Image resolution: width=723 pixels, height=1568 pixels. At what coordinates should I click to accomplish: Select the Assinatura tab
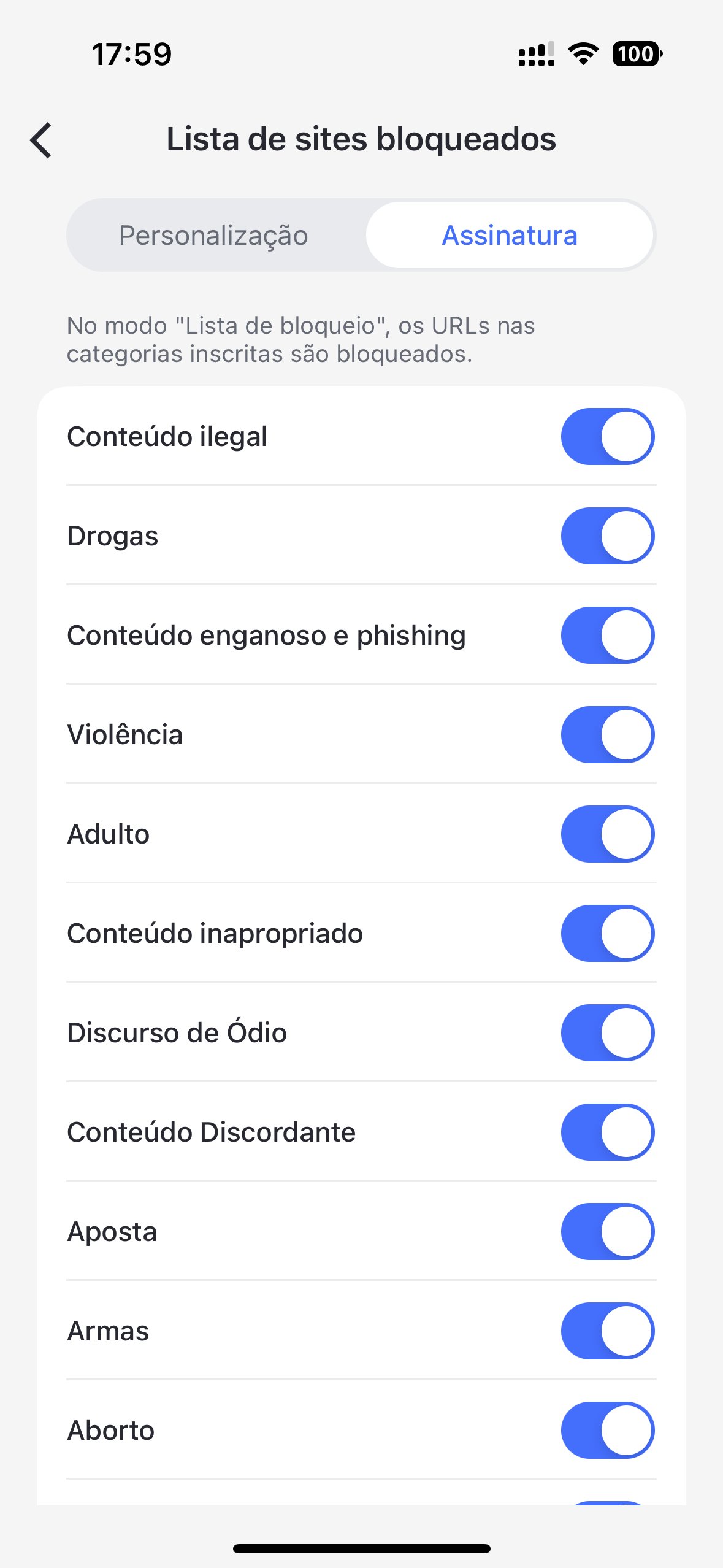[x=509, y=235]
